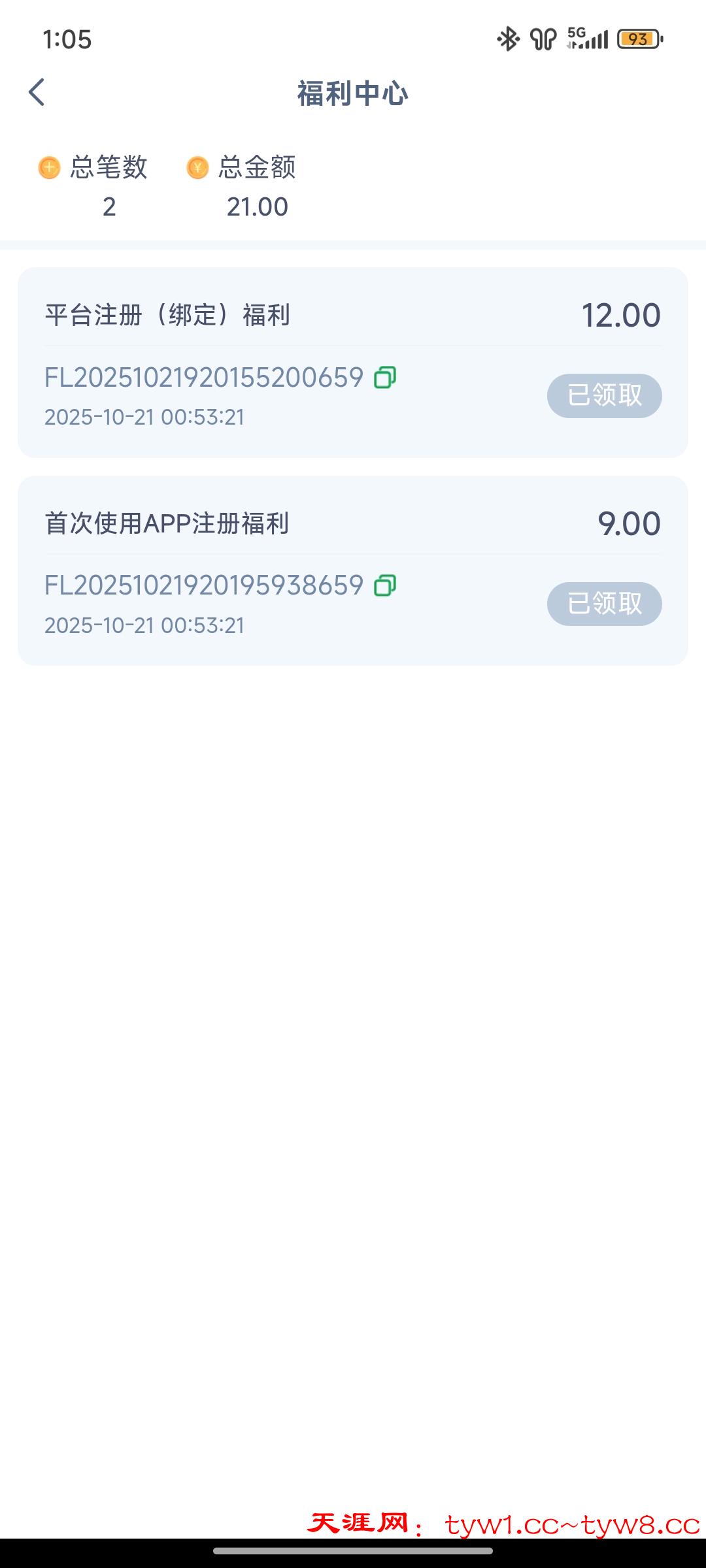This screenshot has height=1568, width=706.
Task: Tap the back arrow to leave 福利中心
Action: 37,93
